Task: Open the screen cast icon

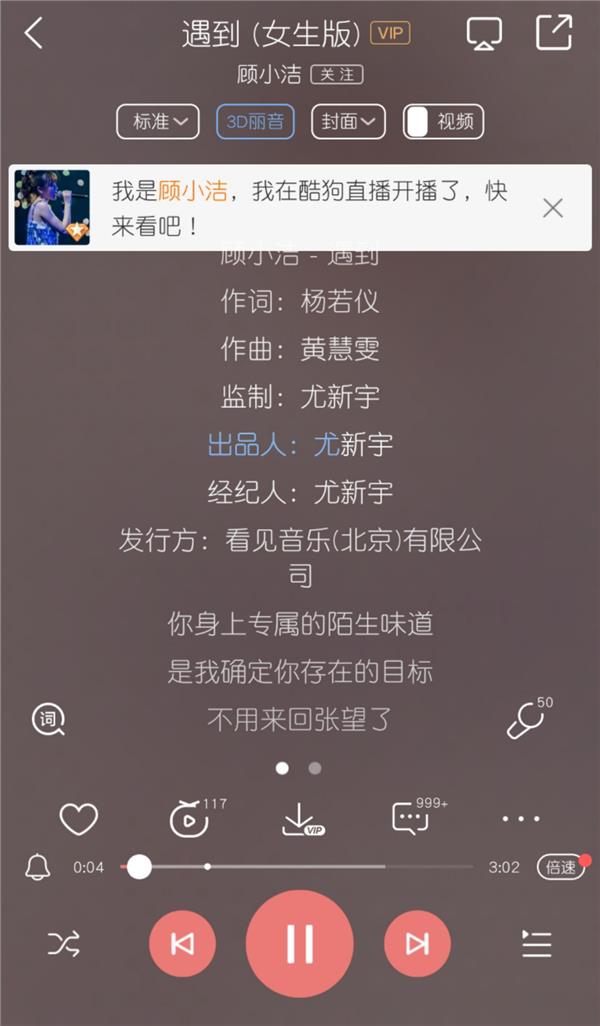Action: [484, 33]
